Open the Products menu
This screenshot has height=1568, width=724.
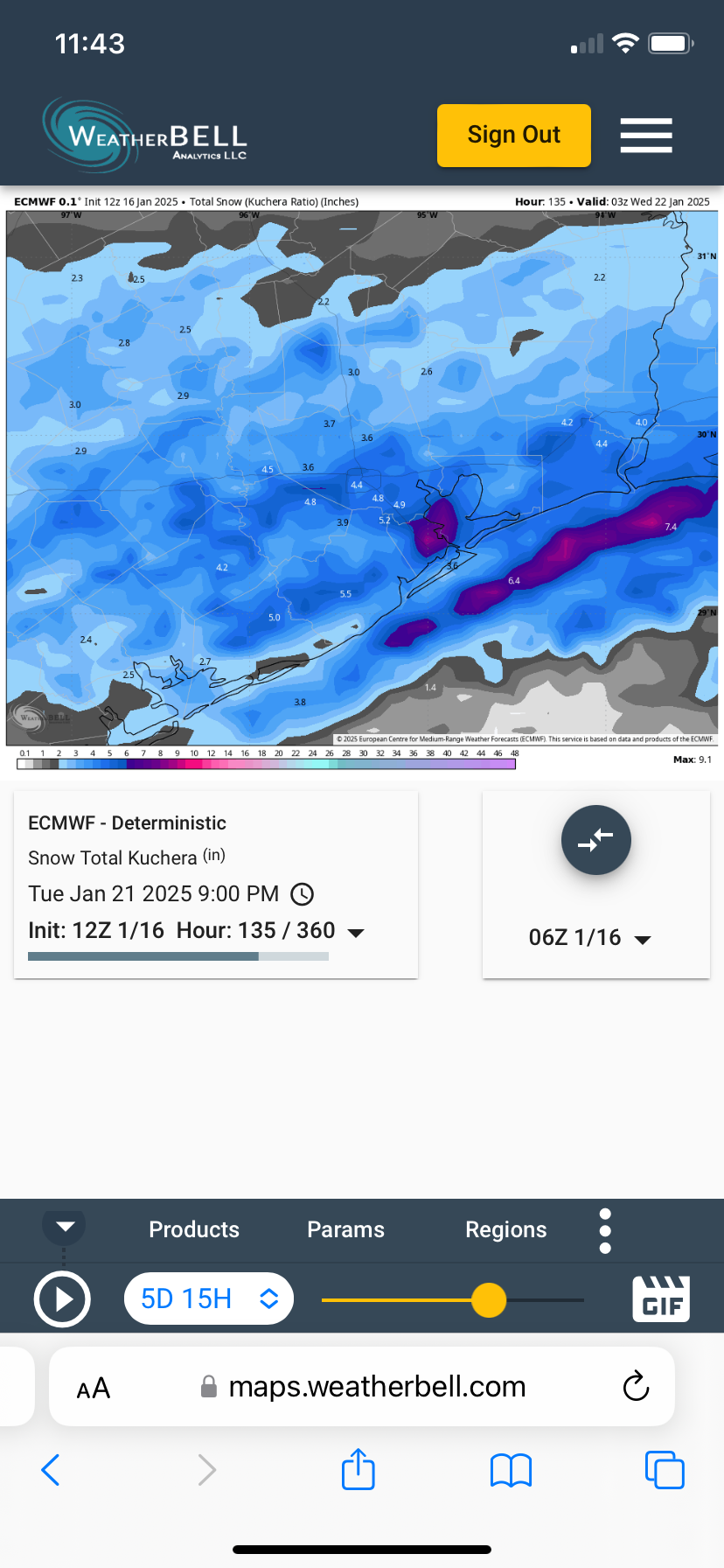[194, 1229]
